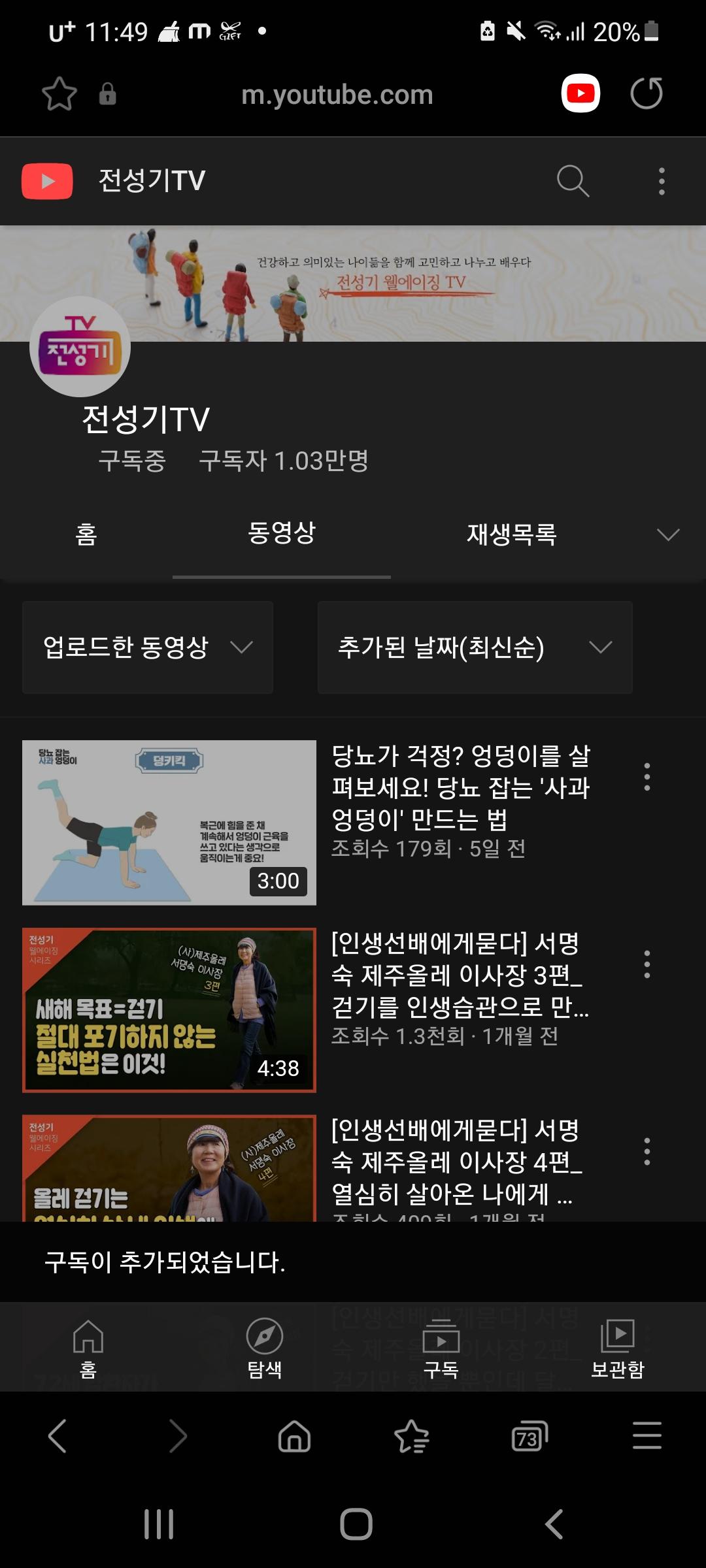Image resolution: width=706 pixels, height=1568 pixels.
Task: Play 서명숙 제주올레 이사장 3편 video
Action: tap(169, 1010)
